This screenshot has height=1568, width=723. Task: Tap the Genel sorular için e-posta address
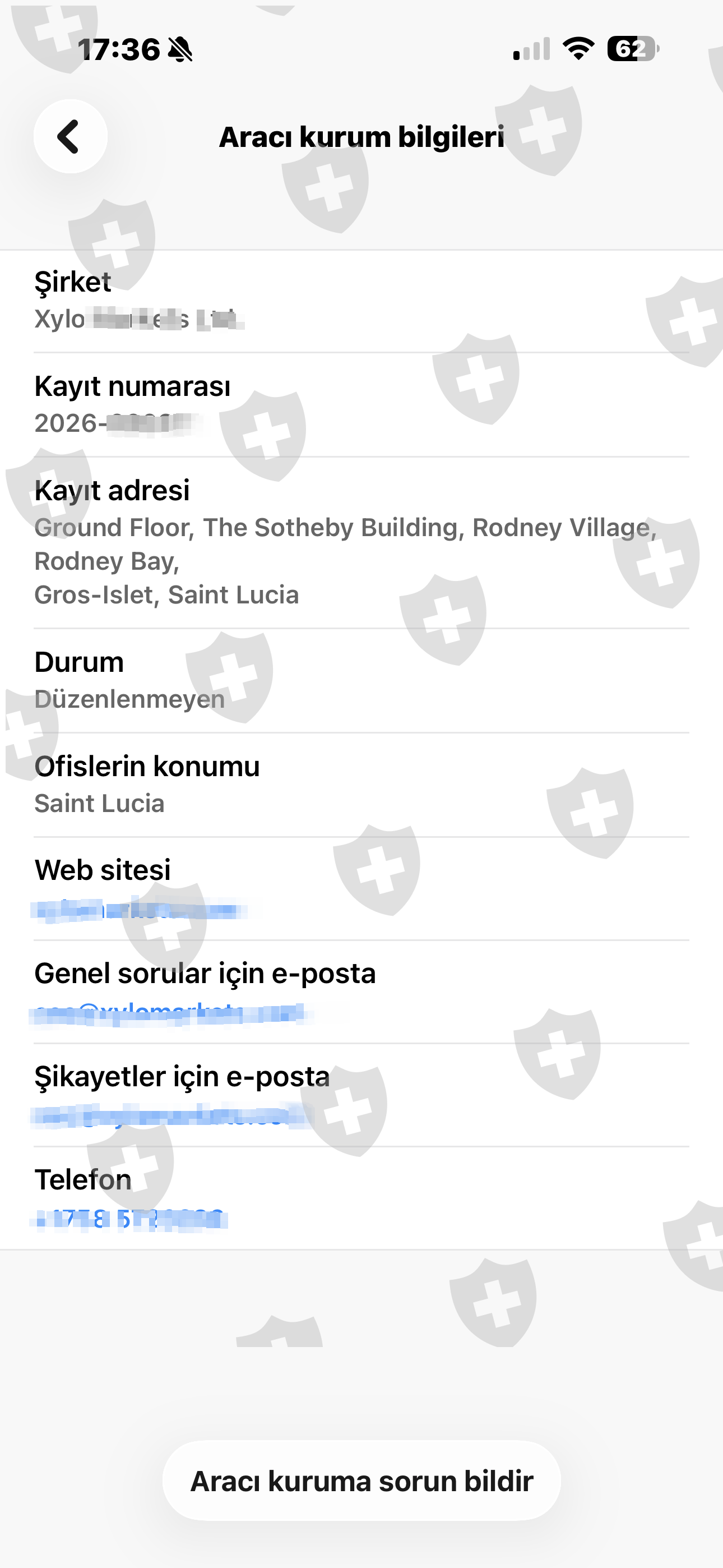(x=170, y=1013)
